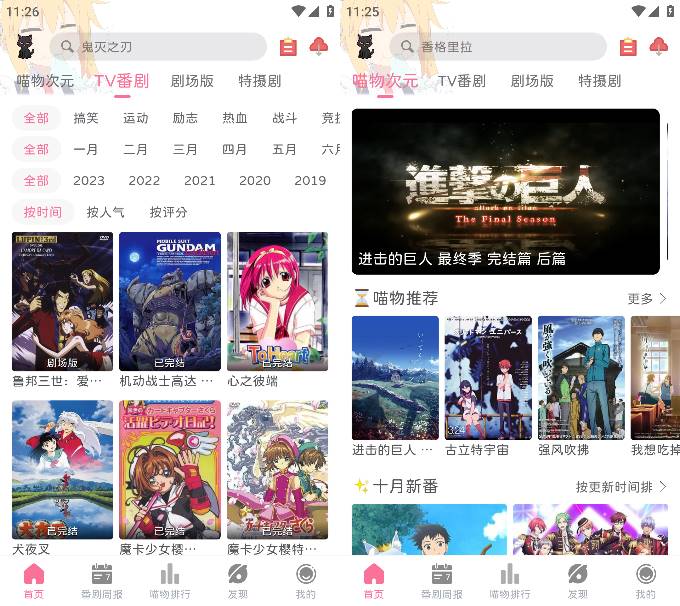
Task: Open the 犬夜叉 anime card
Action: pyautogui.click(x=62, y=470)
